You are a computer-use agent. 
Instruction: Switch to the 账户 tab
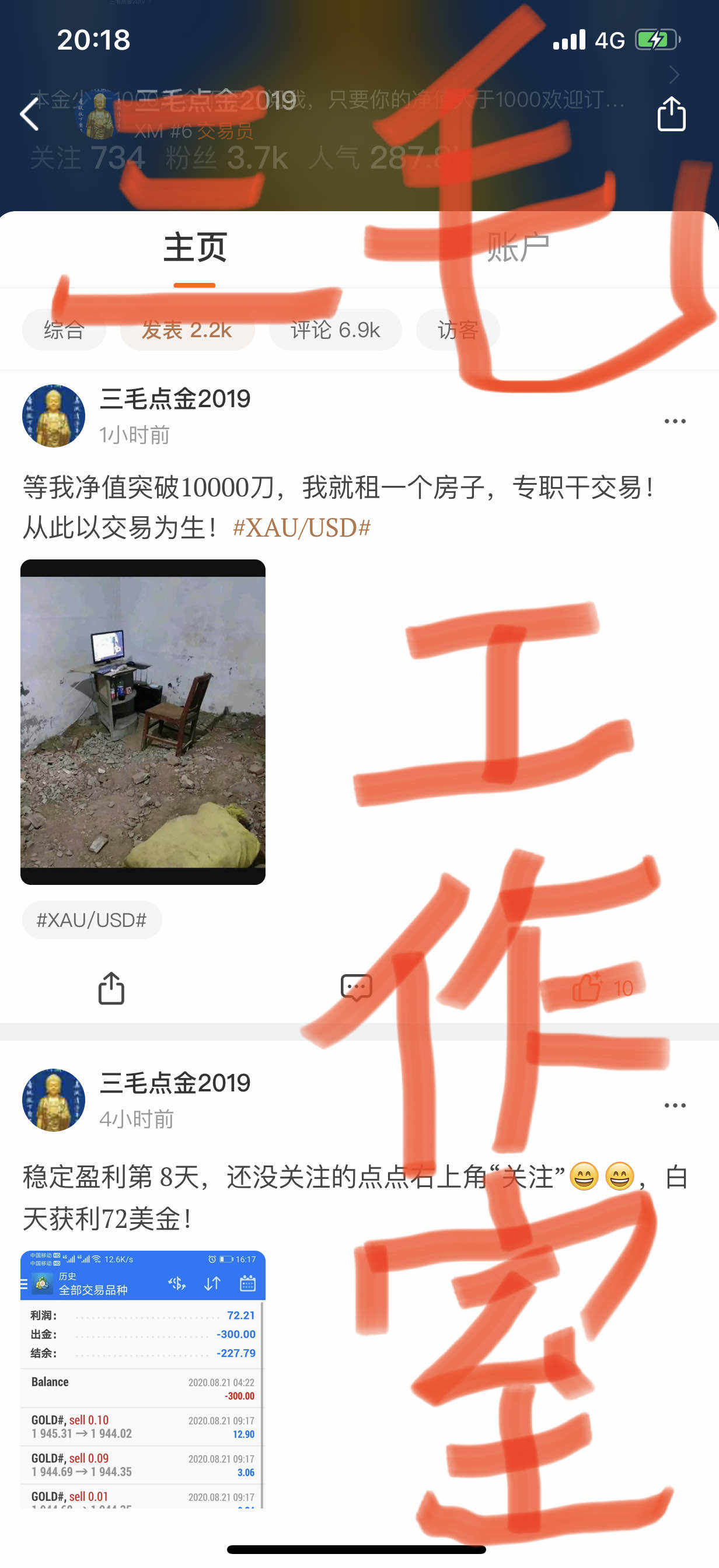518,248
